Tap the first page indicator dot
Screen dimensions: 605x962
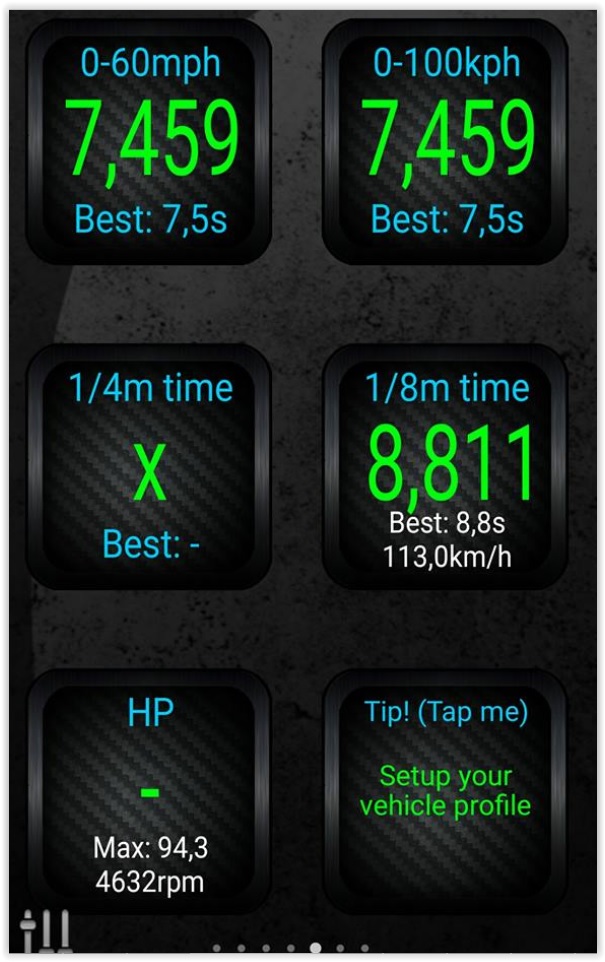pos(217,947)
